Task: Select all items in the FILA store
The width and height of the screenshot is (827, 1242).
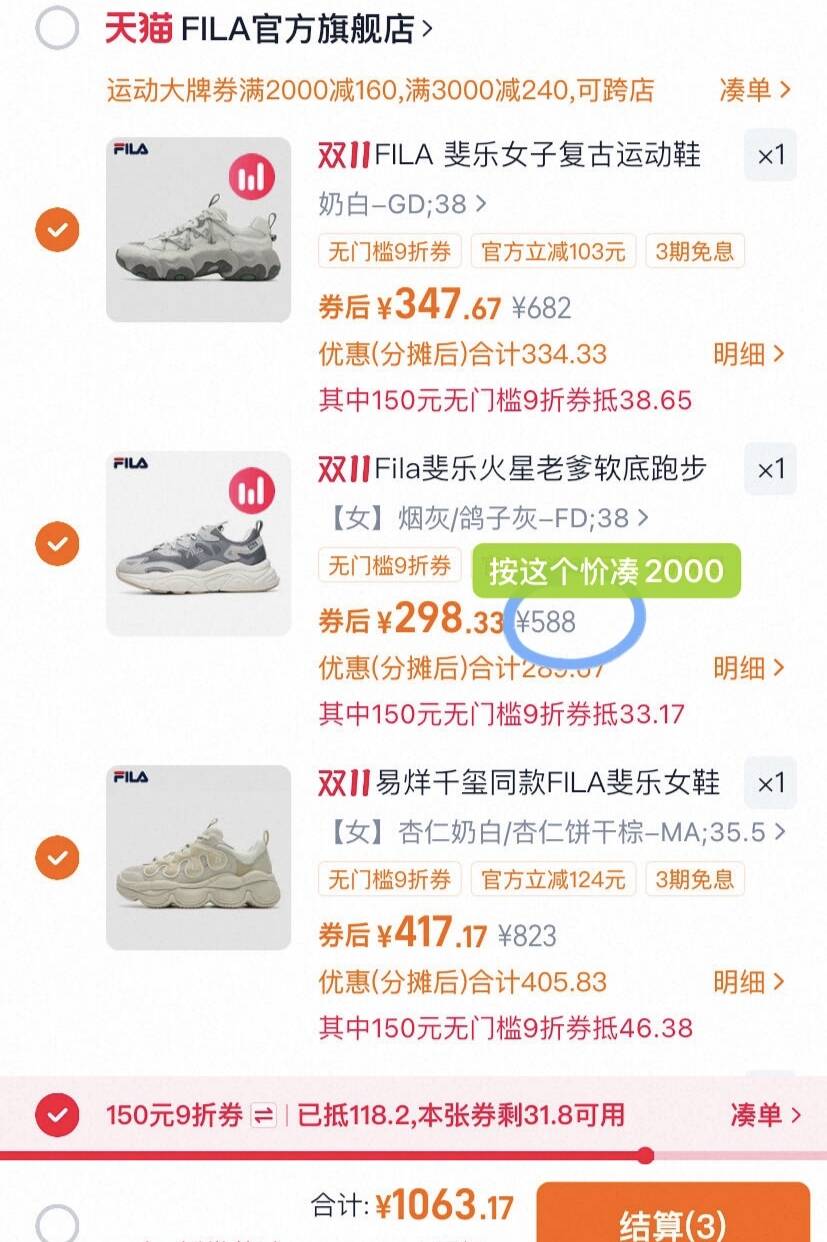Action: [x=57, y=29]
